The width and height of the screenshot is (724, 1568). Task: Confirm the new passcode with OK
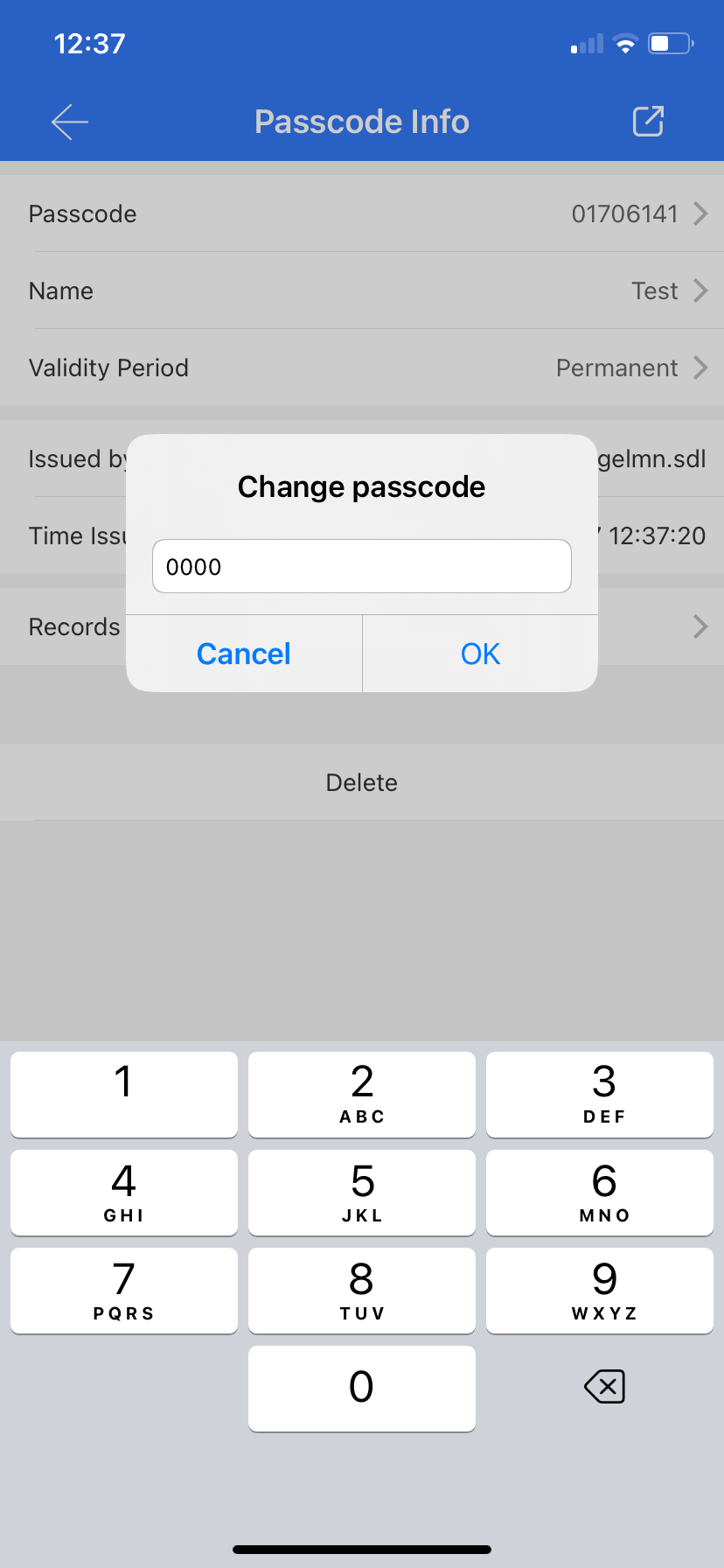point(480,654)
